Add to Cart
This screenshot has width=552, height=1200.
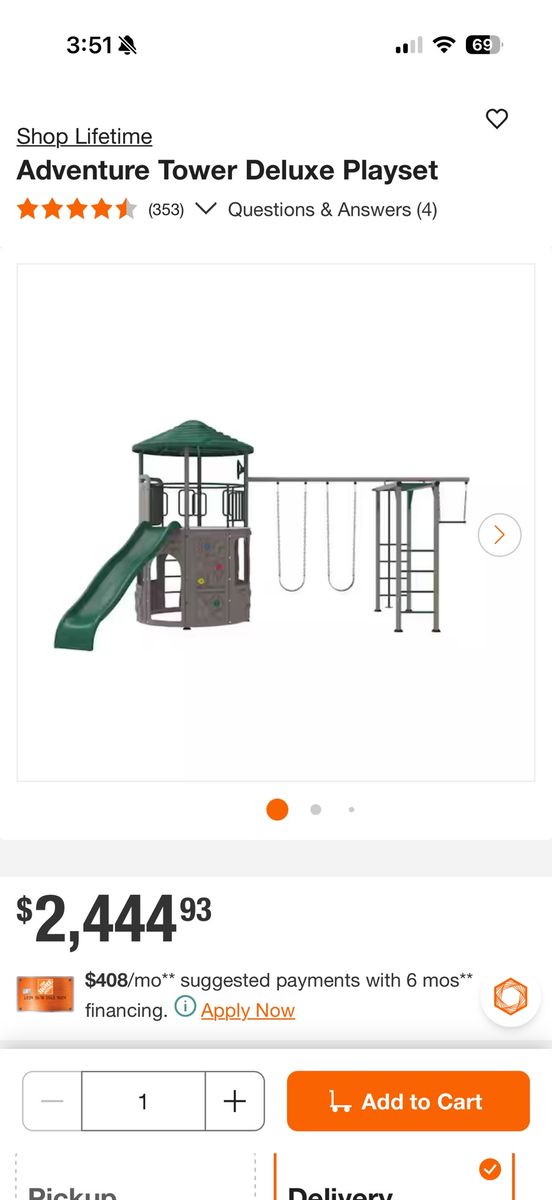(x=408, y=1102)
